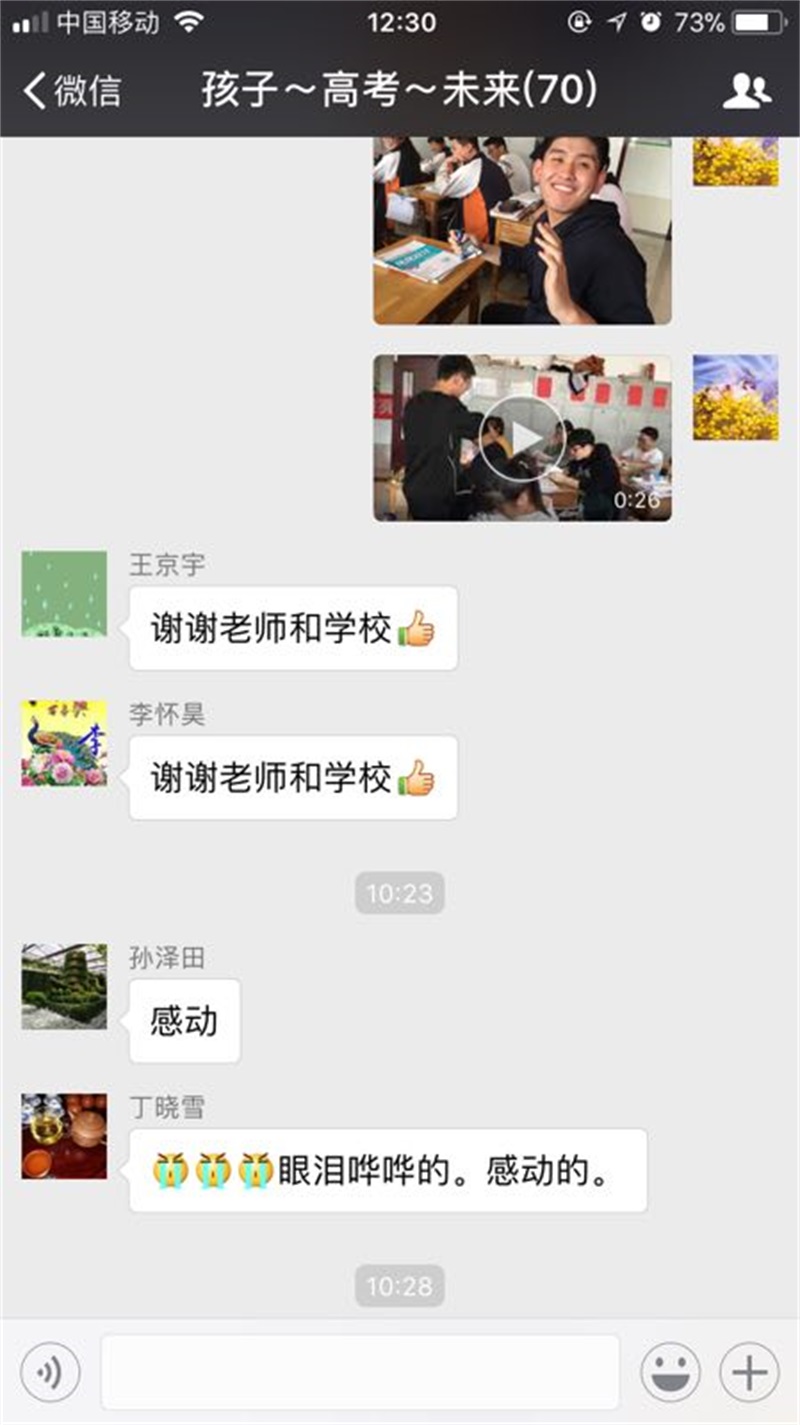Open the plus attachments menu
This screenshot has height=1425, width=800.
pos(749,1371)
